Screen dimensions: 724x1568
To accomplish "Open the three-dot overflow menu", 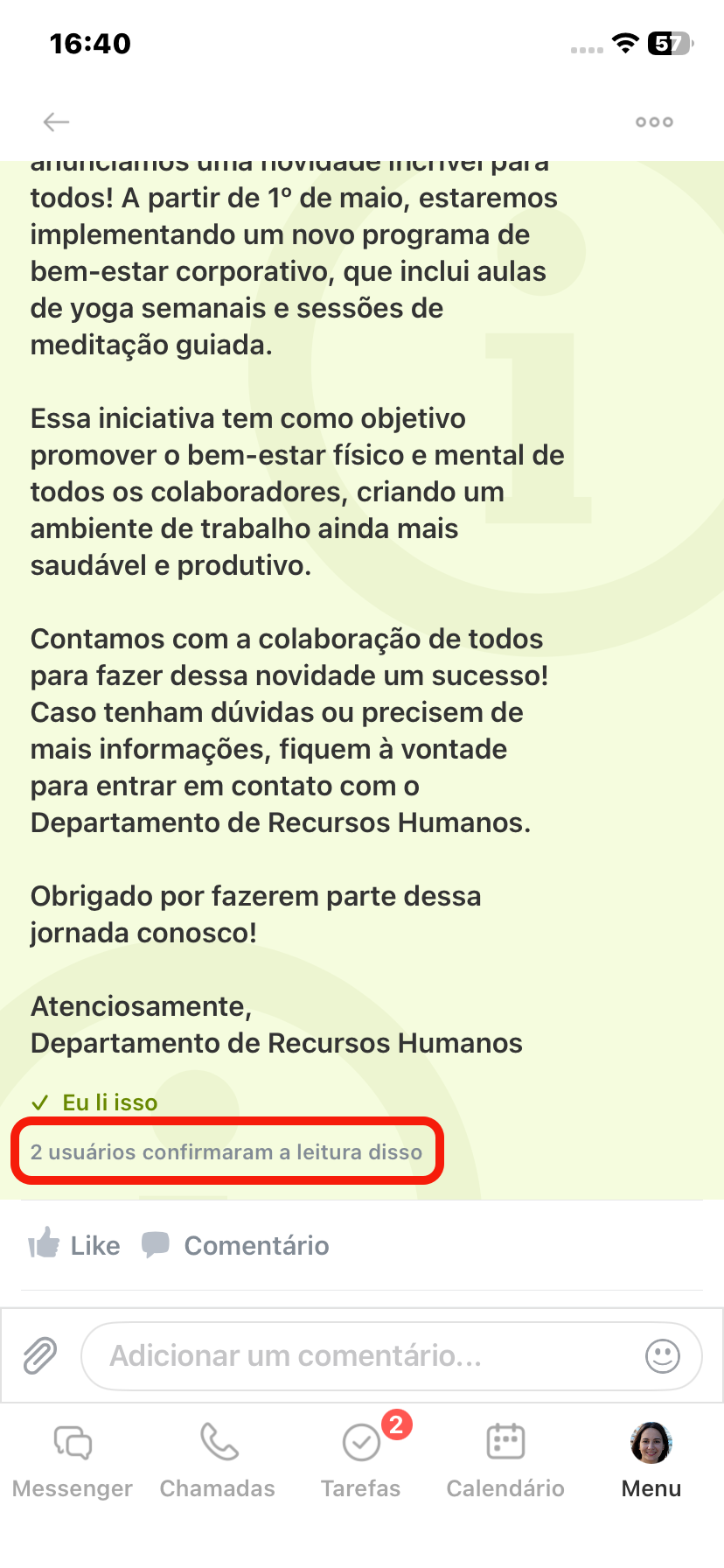I will [x=654, y=122].
